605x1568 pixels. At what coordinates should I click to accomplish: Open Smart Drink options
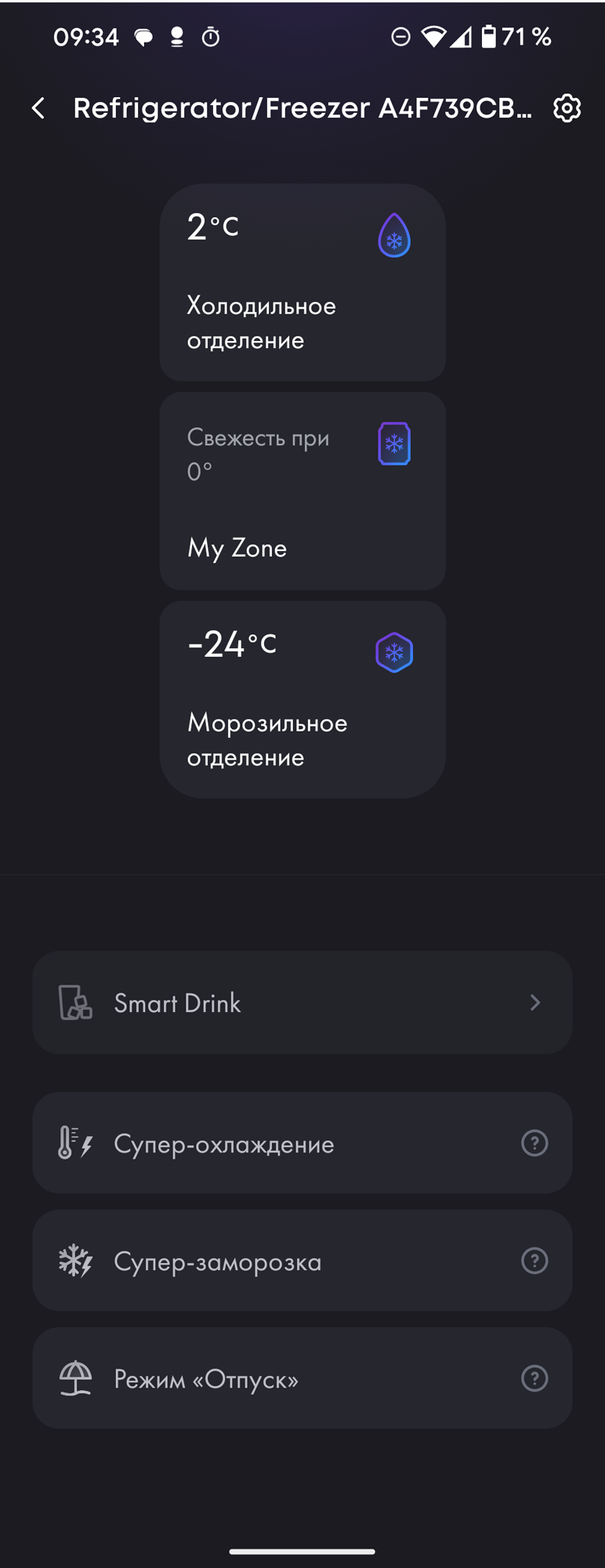click(x=302, y=1003)
